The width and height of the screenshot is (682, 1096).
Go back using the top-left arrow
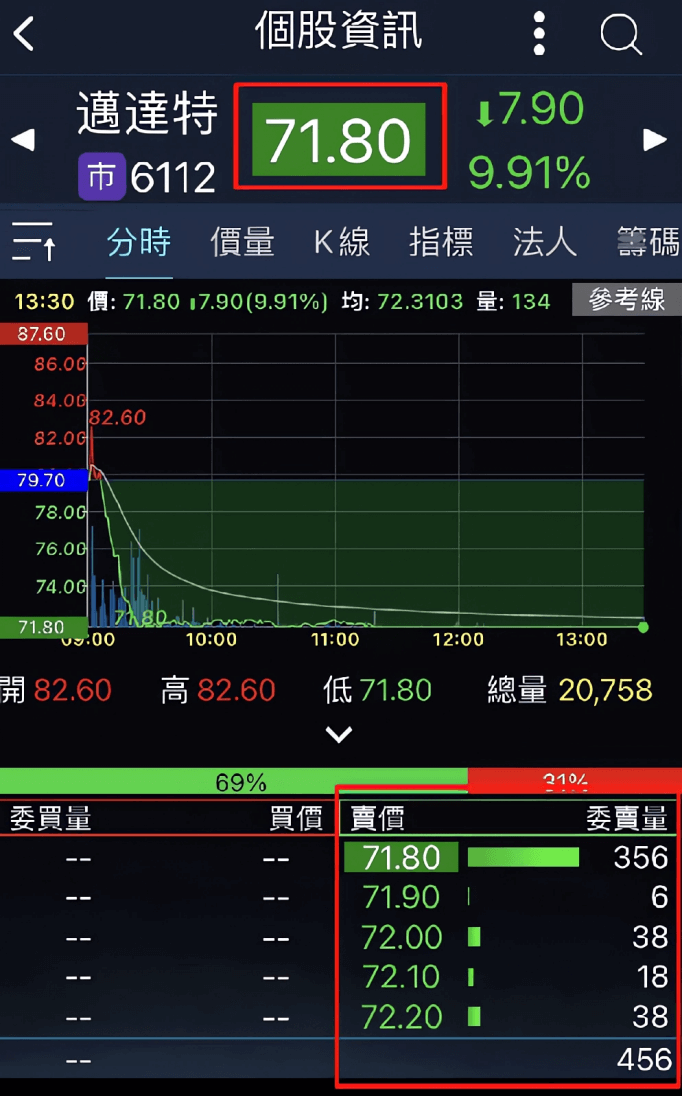[24, 35]
